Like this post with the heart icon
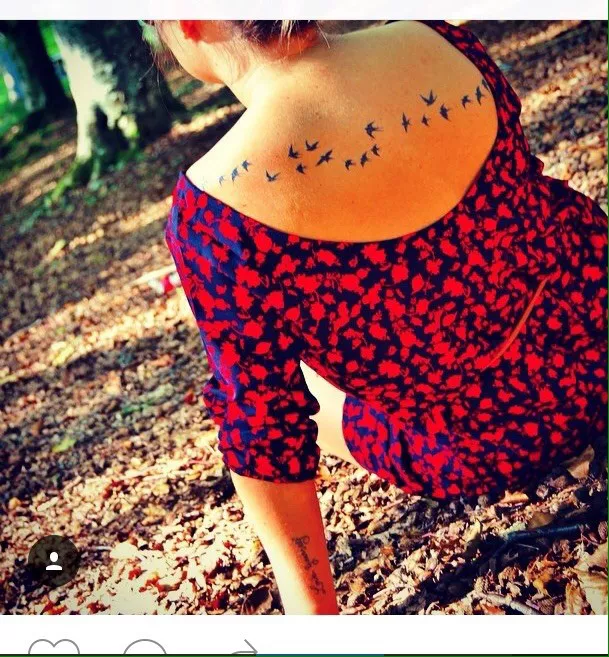The width and height of the screenshot is (609, 657). pos(54,649)
